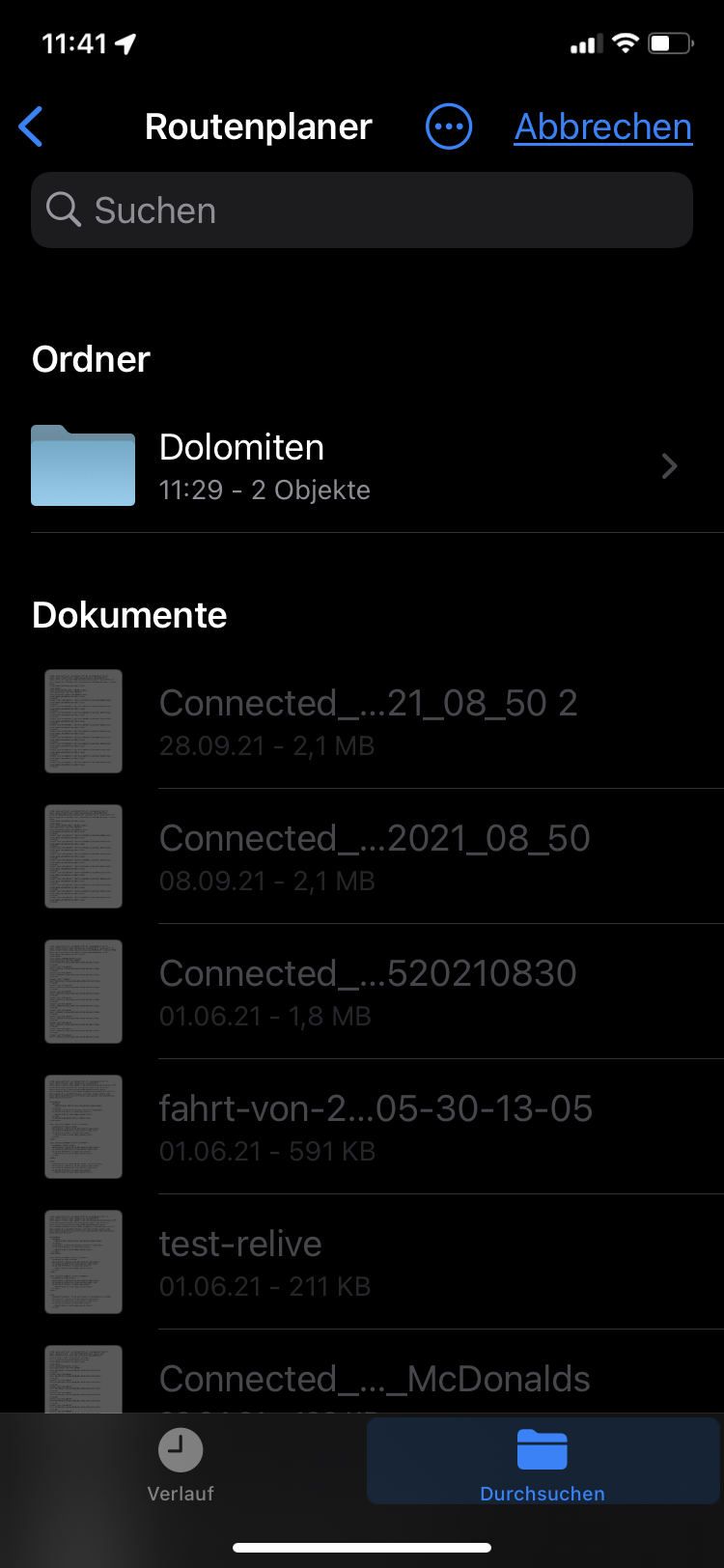Screen dimensions: 724x1568
Task: Go back from the Routenplaner folder
Action: (x=31, y=126)
